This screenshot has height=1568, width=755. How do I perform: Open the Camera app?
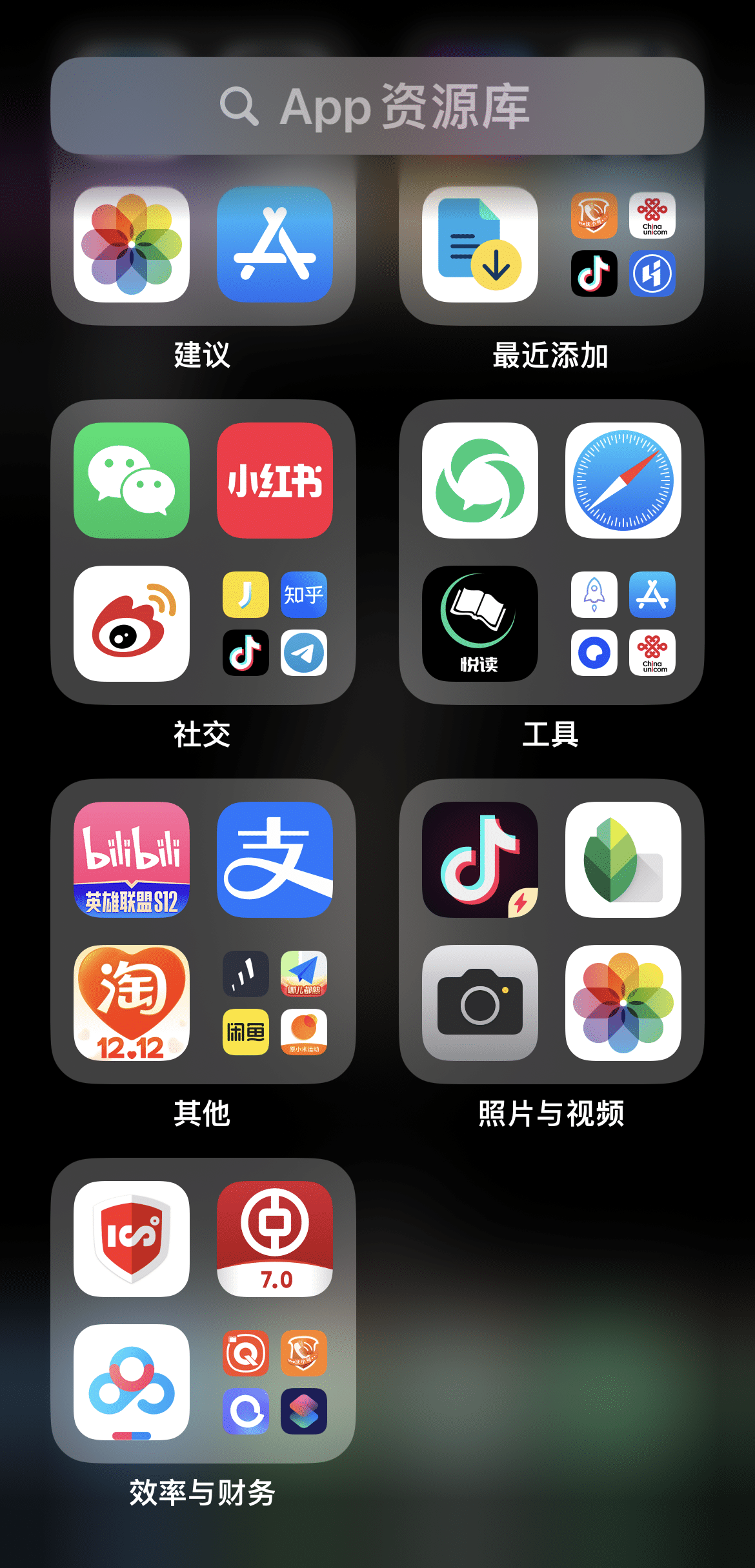point(480,1003)
